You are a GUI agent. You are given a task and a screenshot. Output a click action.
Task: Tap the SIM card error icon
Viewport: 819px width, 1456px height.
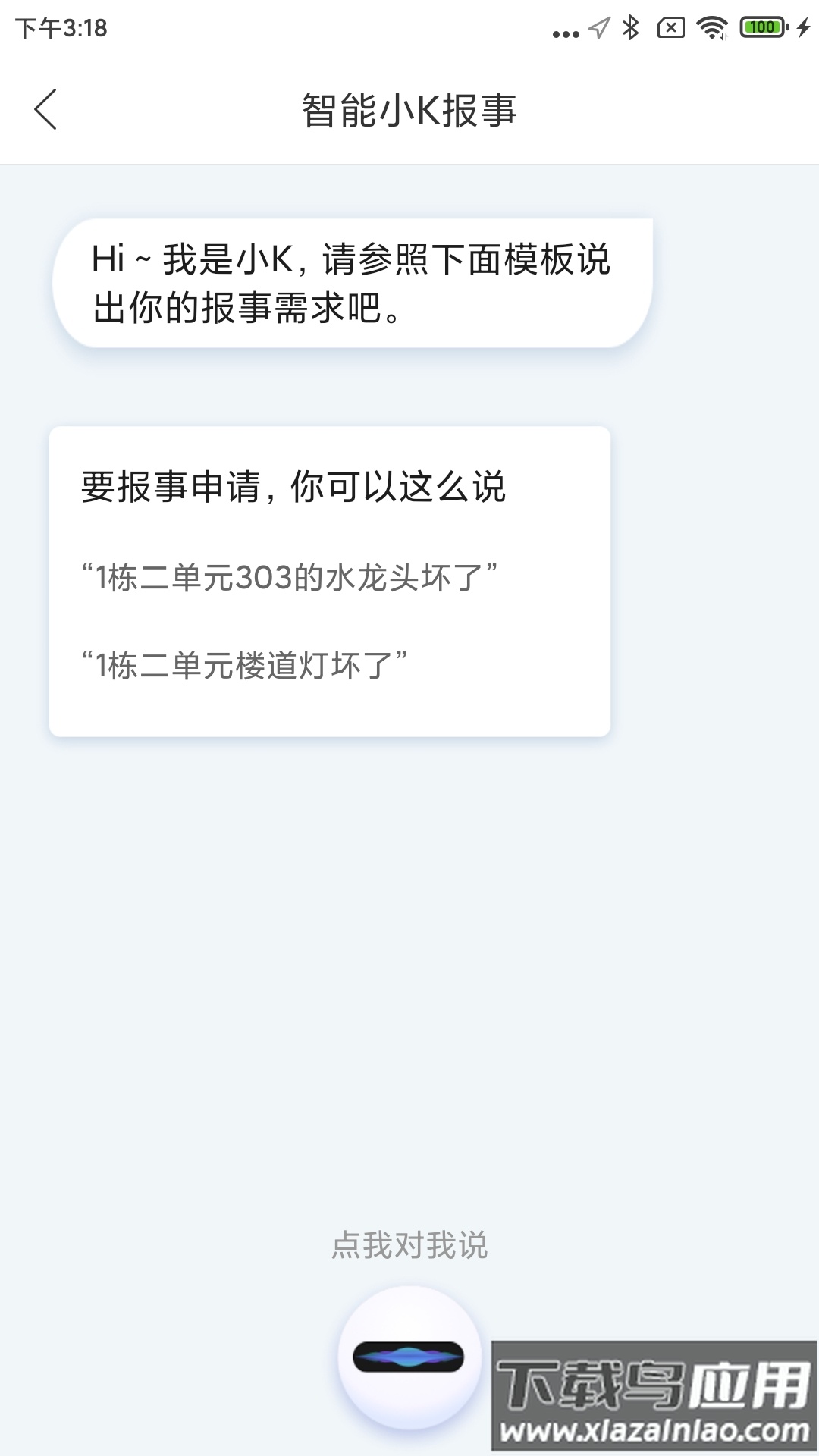pos(670,28)
